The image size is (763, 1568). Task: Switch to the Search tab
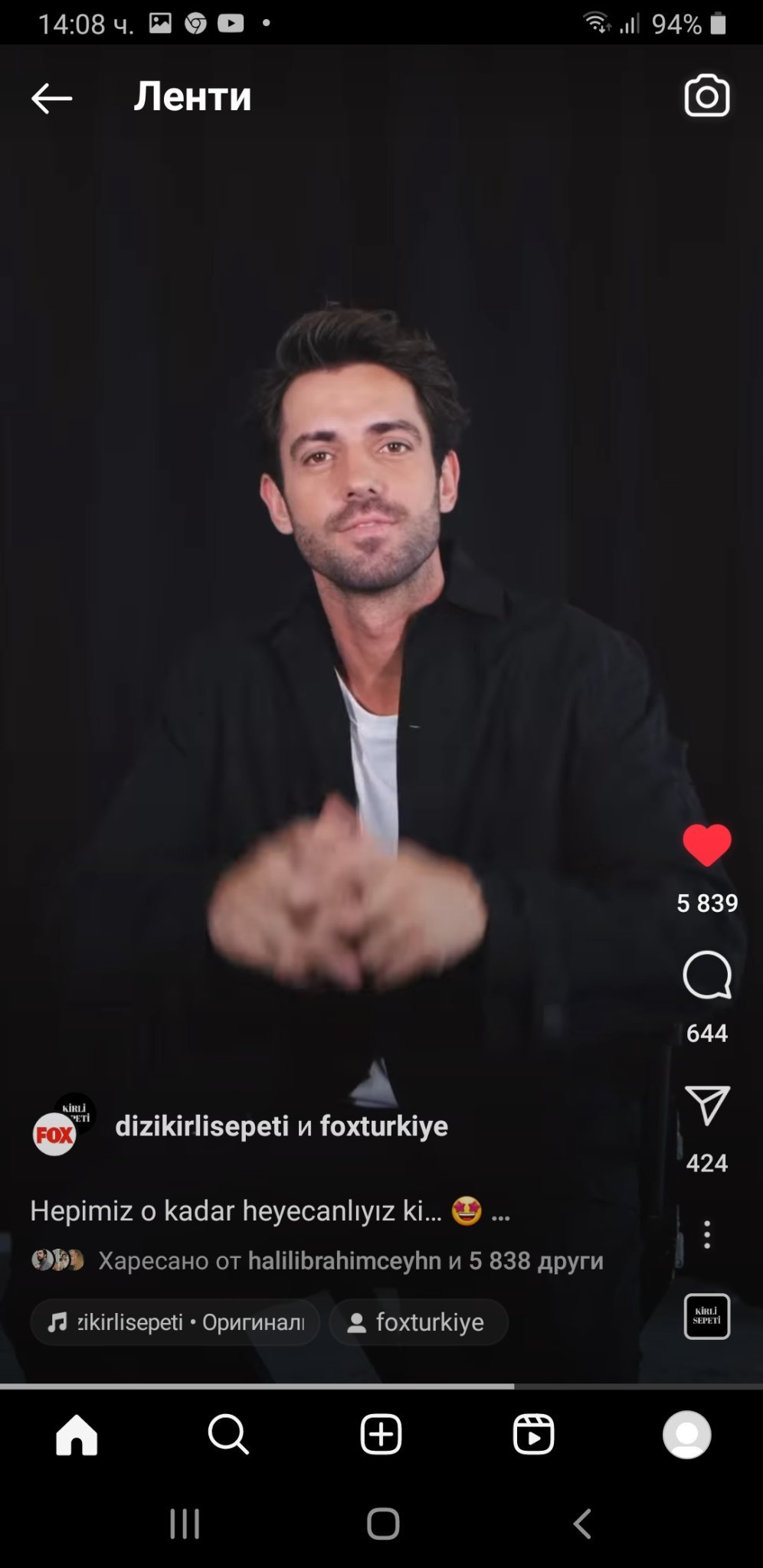pos(228,1434)
